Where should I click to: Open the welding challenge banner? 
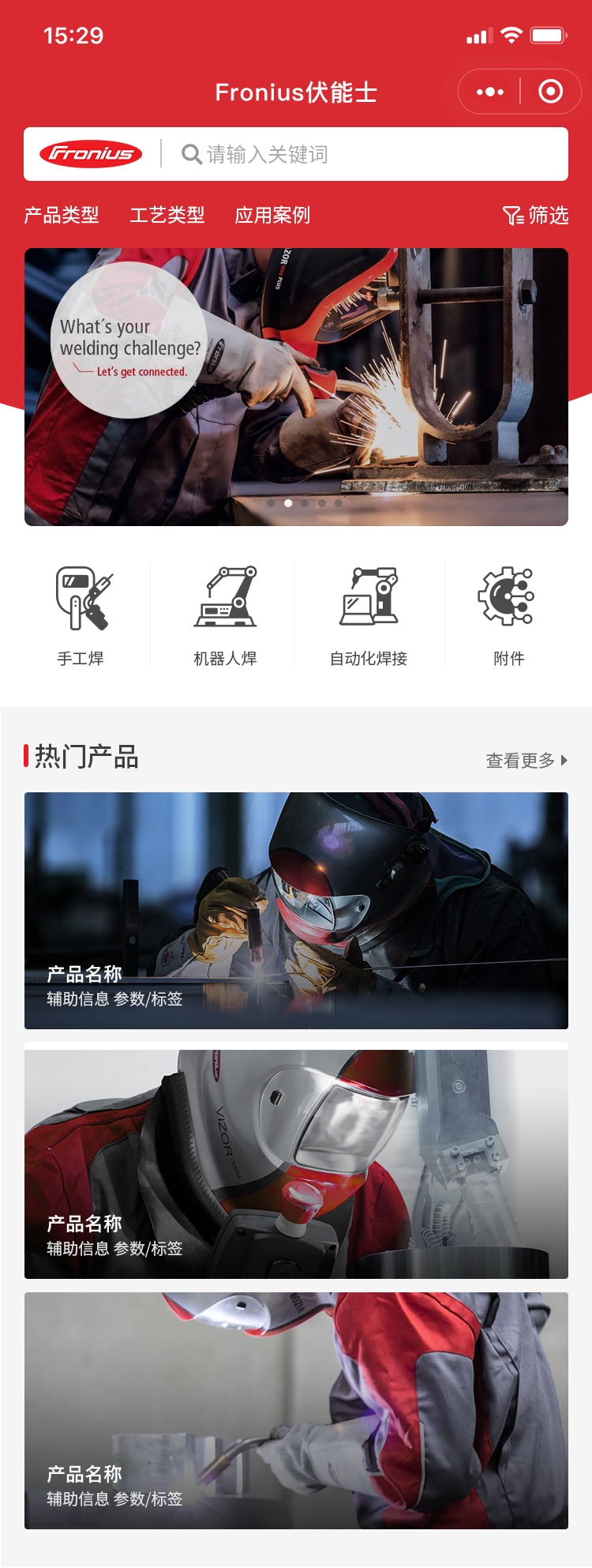click(x=296, y=387)
